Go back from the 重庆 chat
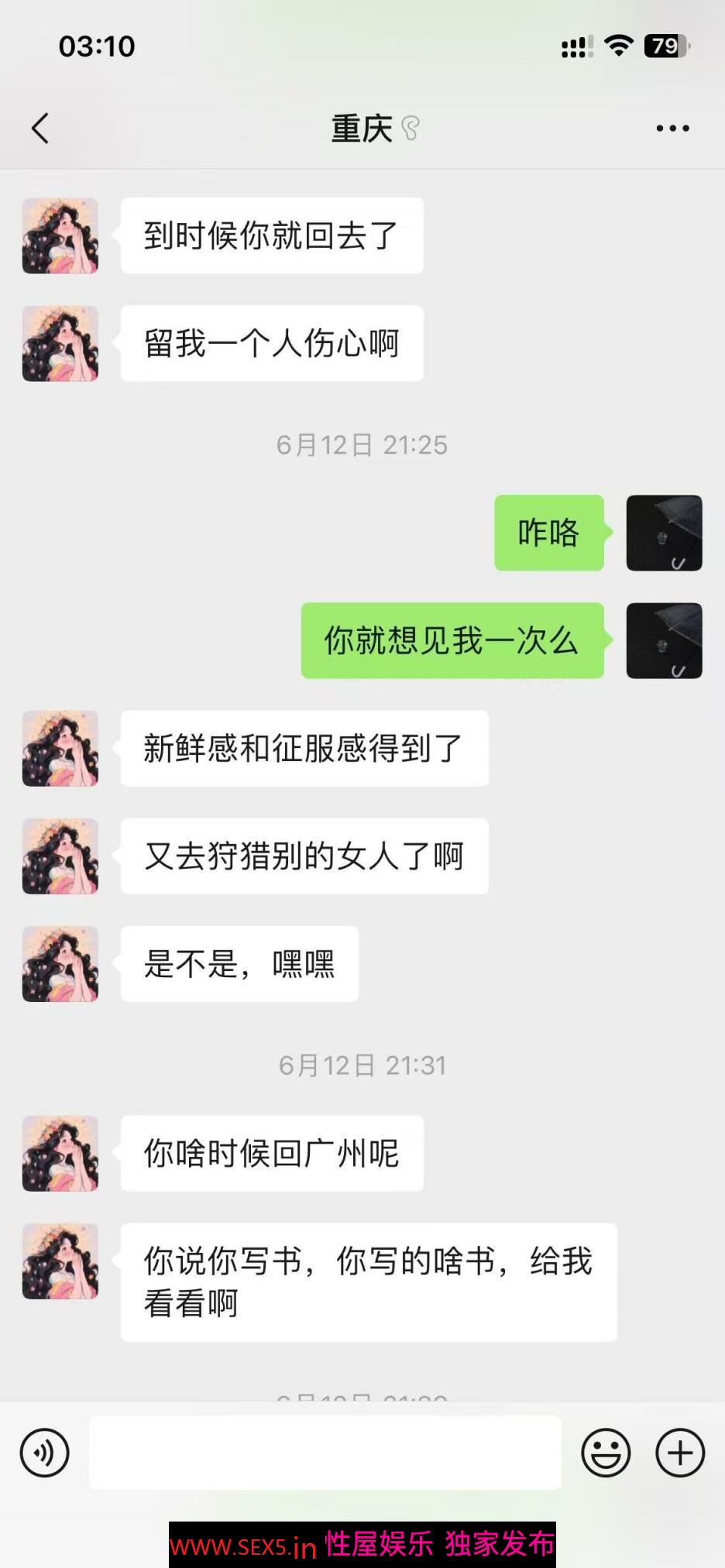Viewport: 725px width, 1568px height. click(x=40, y=129)
